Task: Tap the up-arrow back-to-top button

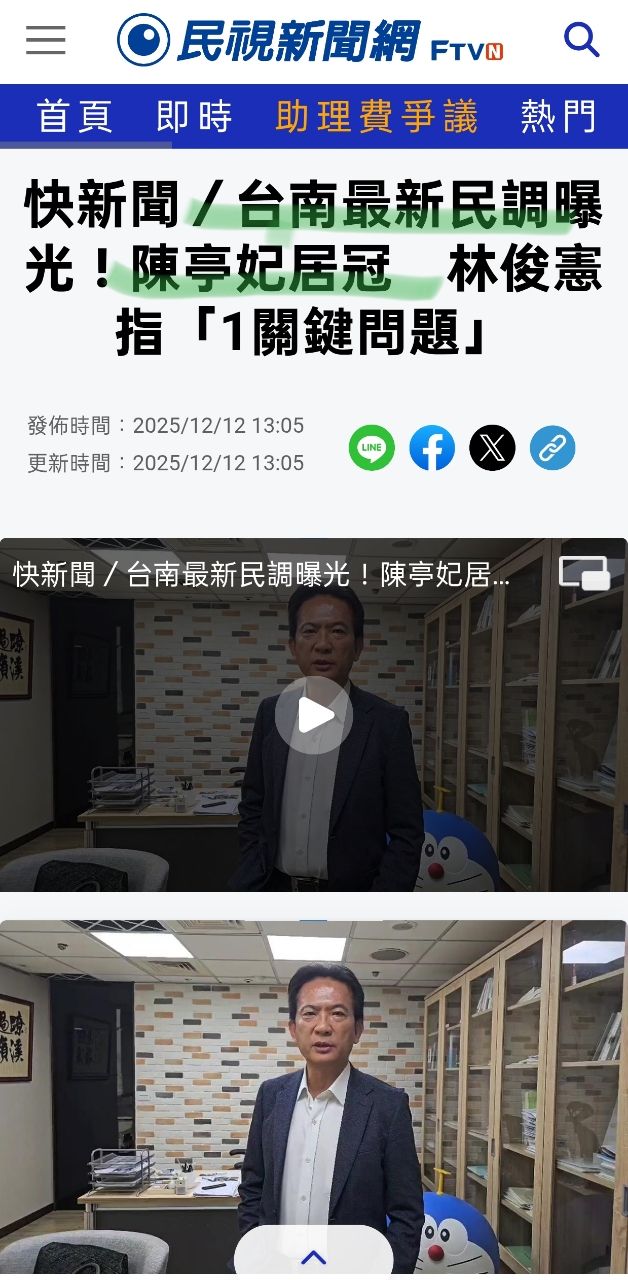Action: (x=313, y=1257)
